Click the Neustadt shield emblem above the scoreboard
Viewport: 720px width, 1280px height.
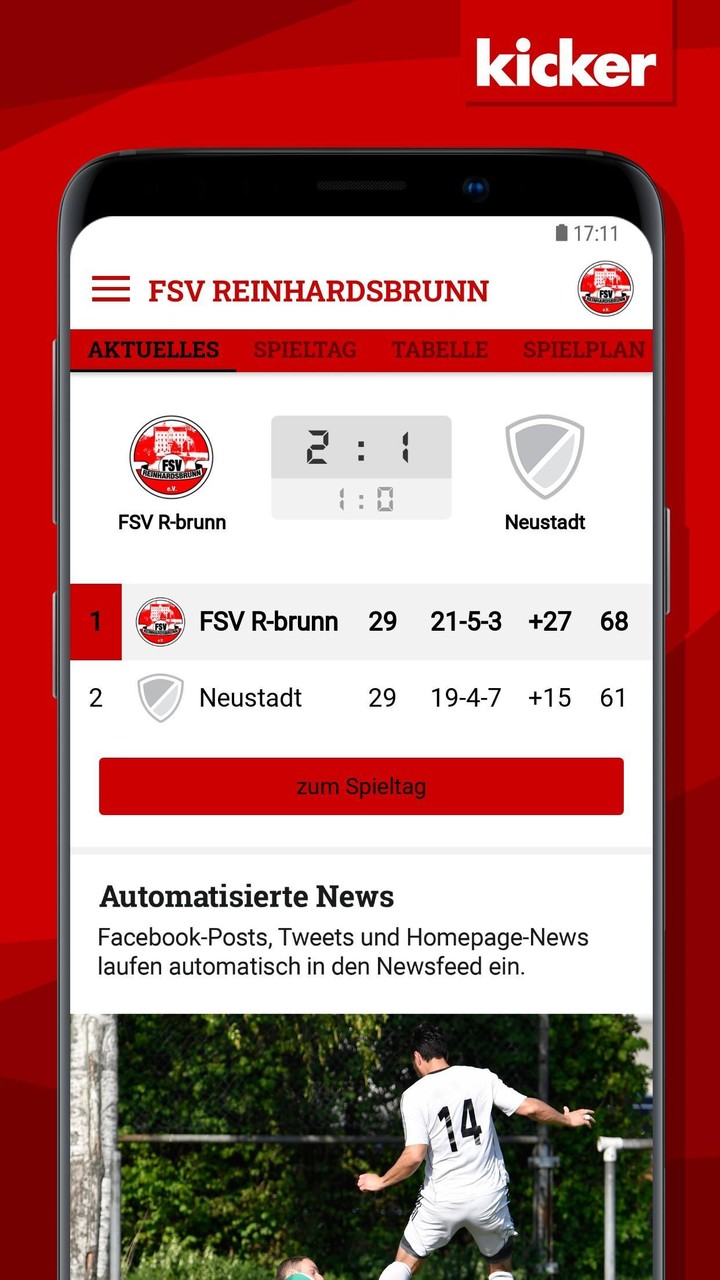[x=545, y=456]
